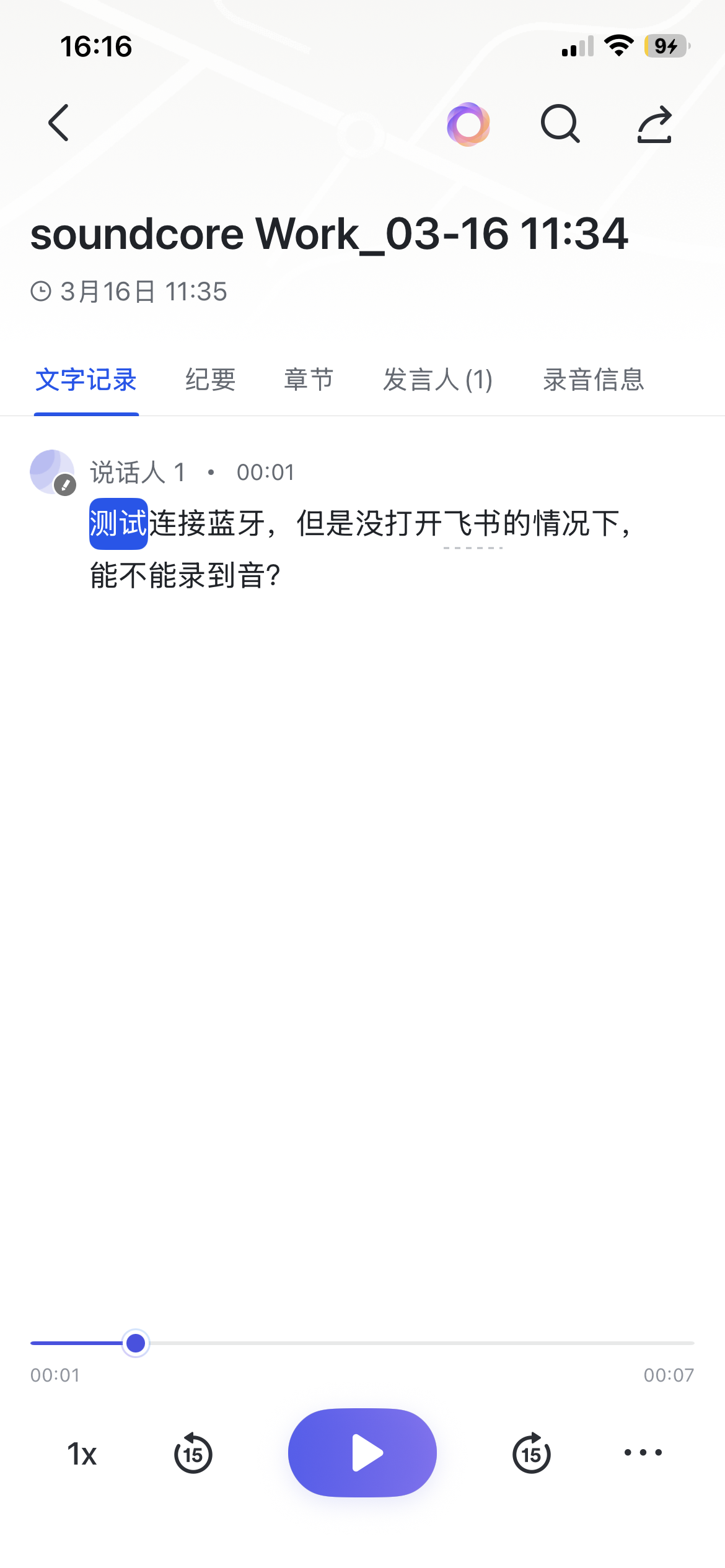View the 发言人 (1) tab
The image size is (725, 1568).
[437, 380]
